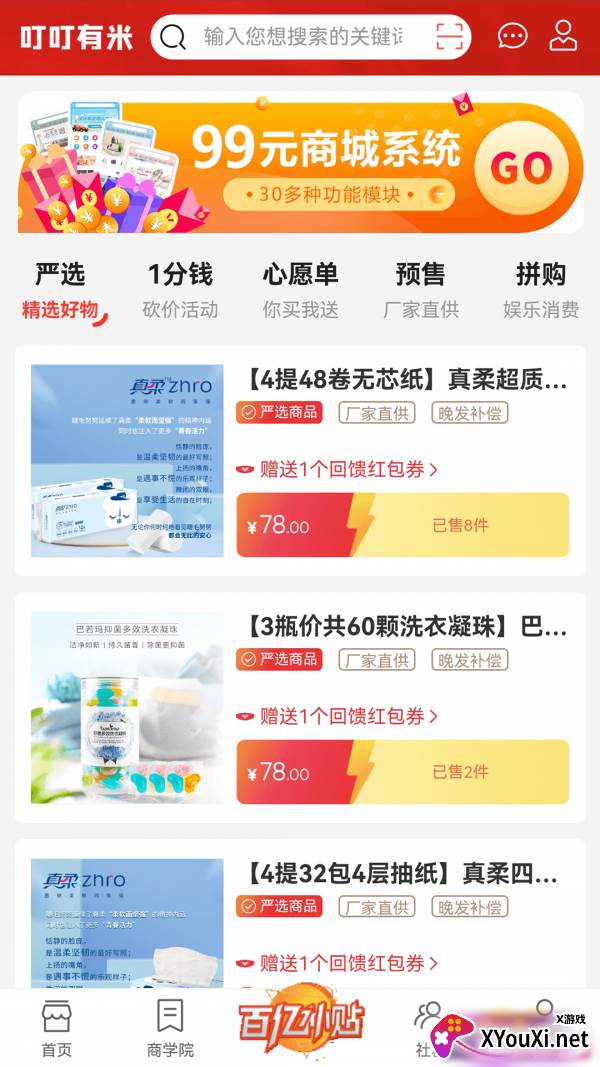Open the scan code icon
The height and width of the screenshot is (1067, 600).
point(449,36)
